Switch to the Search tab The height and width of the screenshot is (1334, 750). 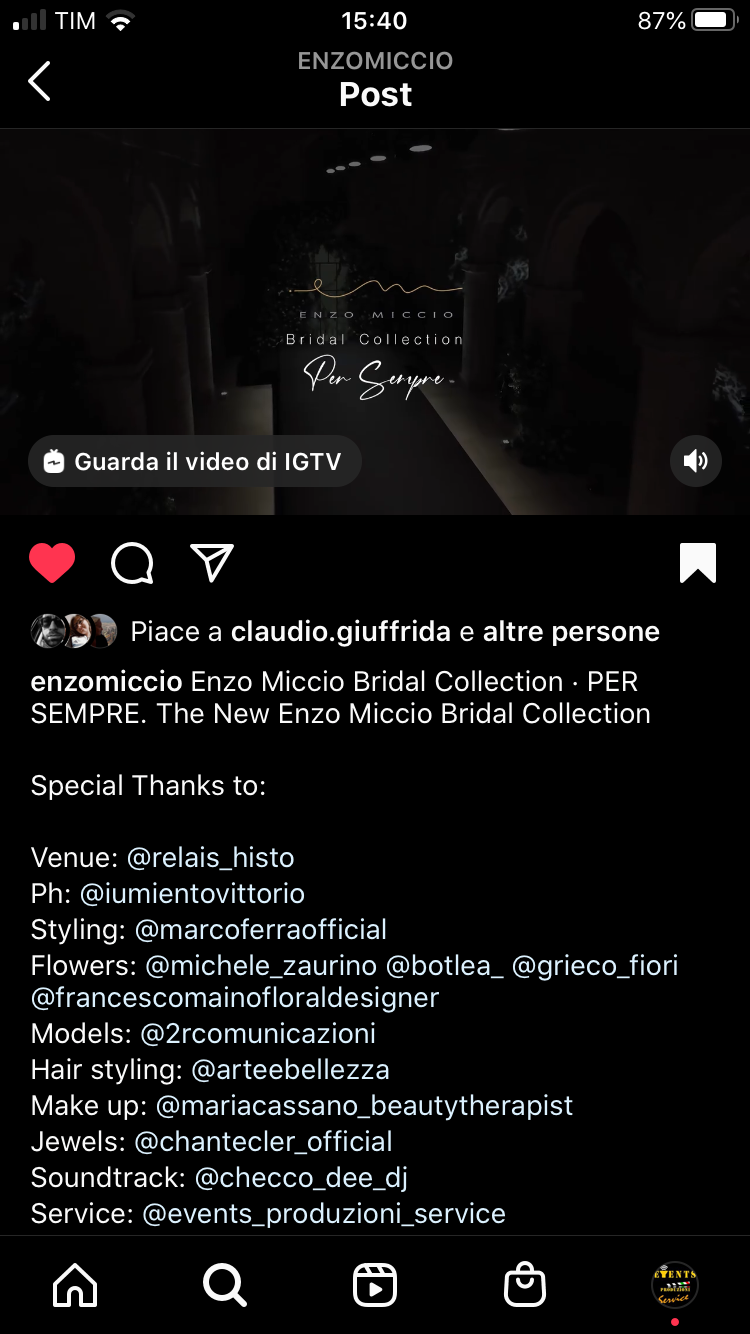(x=225, y=1284)
